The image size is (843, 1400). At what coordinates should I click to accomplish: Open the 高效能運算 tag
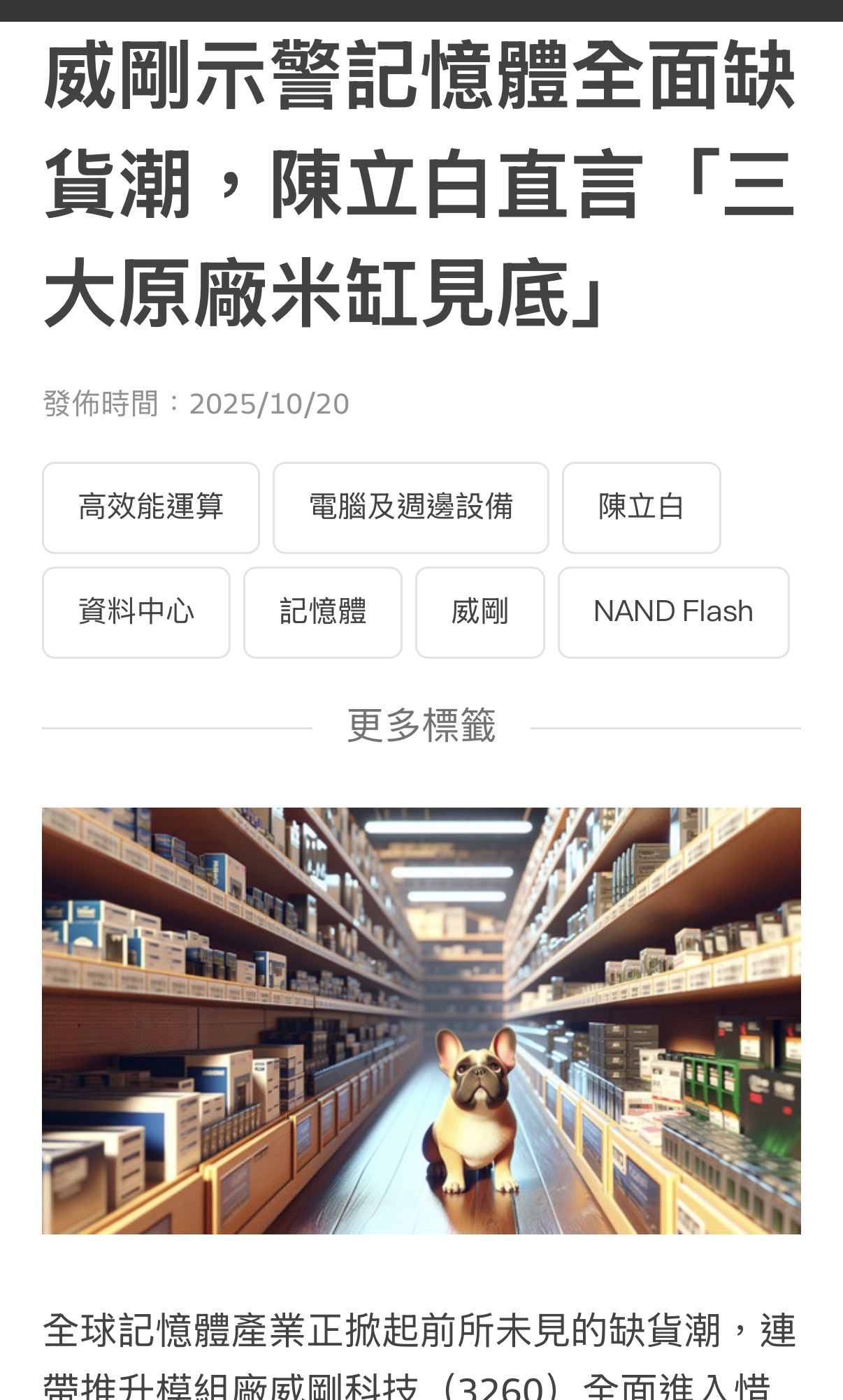[x=151, y=508]
